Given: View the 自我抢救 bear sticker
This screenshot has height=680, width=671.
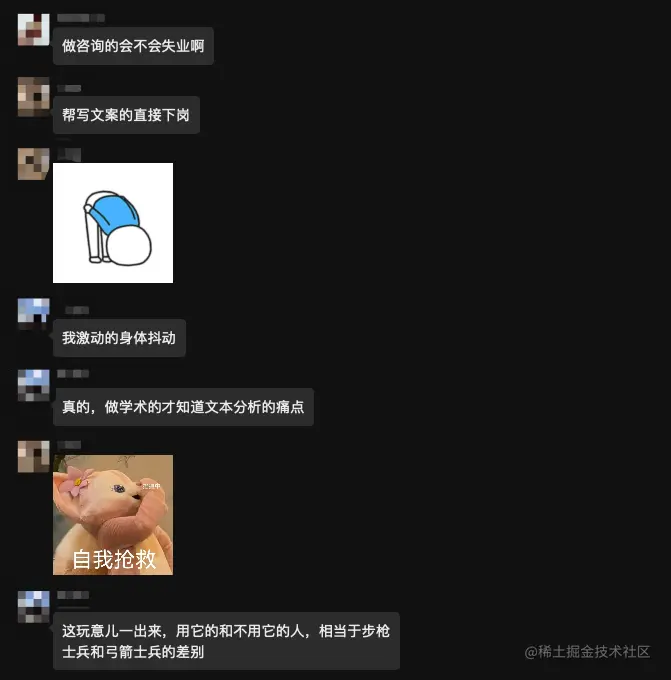Looking at the screenshot, I should coord(113,515).
